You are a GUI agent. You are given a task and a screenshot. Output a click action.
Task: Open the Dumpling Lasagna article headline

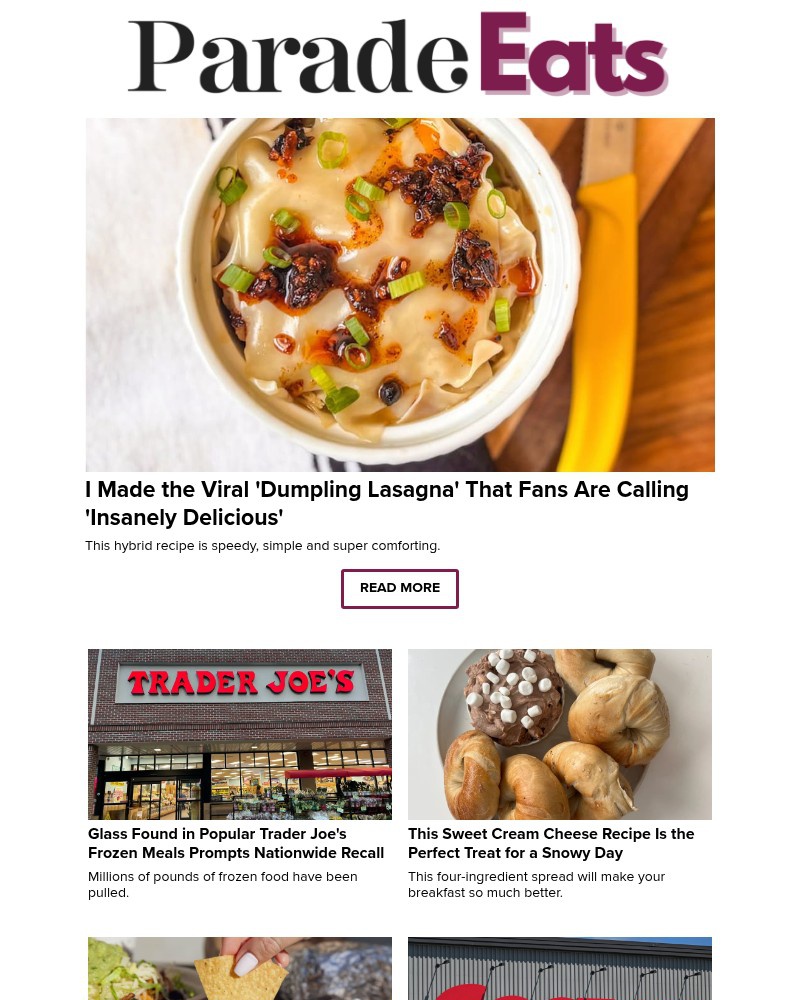pyautogui.click(x=387, y=503)
